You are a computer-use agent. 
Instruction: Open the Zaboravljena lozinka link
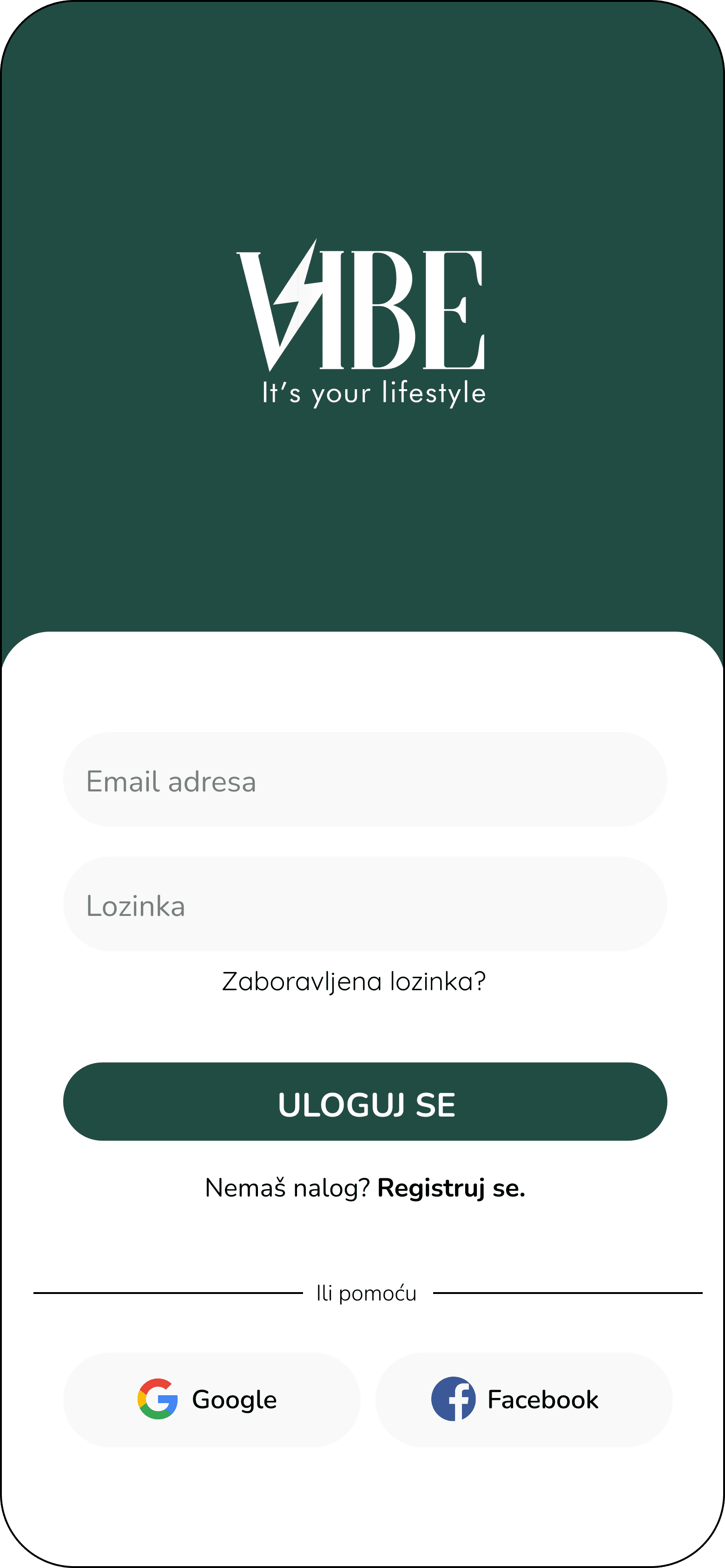(354, 981)
